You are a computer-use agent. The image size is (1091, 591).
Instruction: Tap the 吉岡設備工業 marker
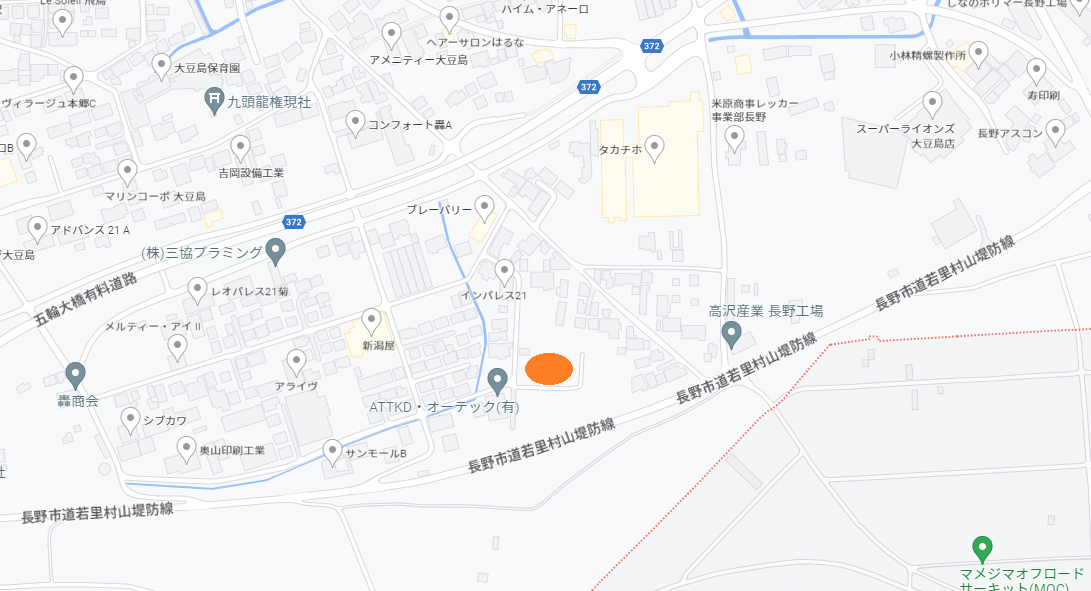point(240,148)
